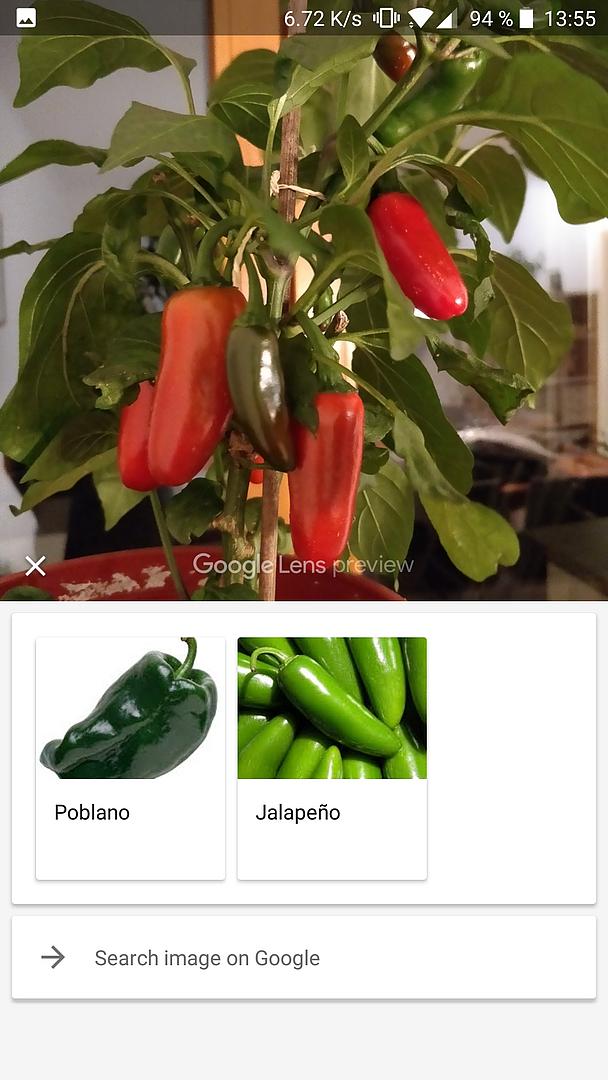Select Search image on Google

[x=304, y=957]
